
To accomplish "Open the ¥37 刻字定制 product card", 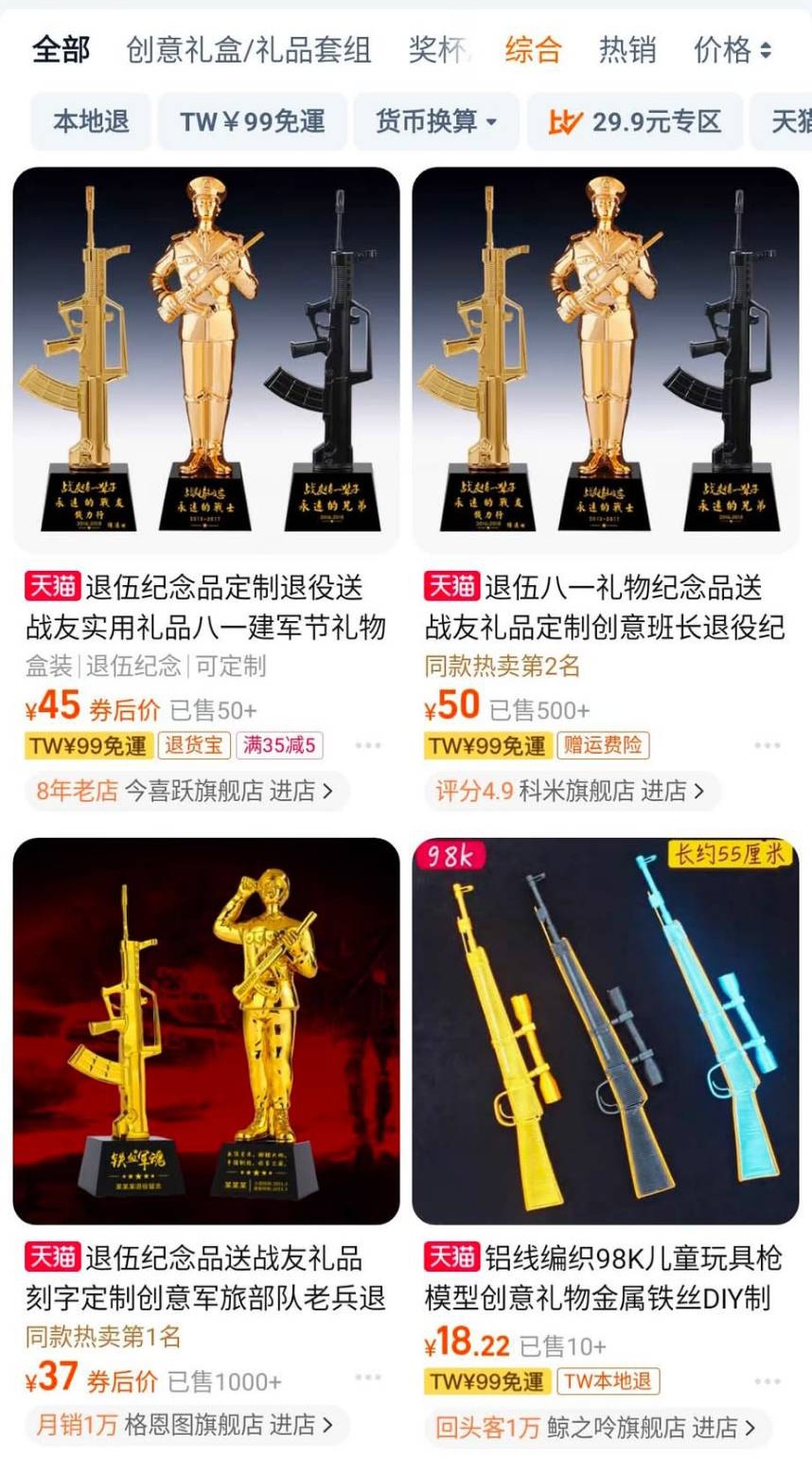I will (x=205, y=1030).
